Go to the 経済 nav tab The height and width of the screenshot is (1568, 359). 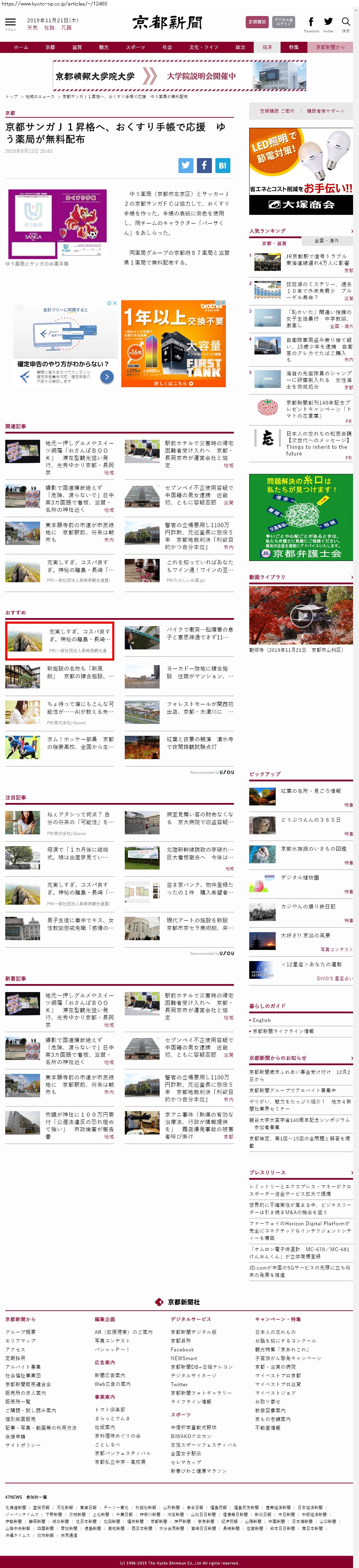[x=267, y=47]
